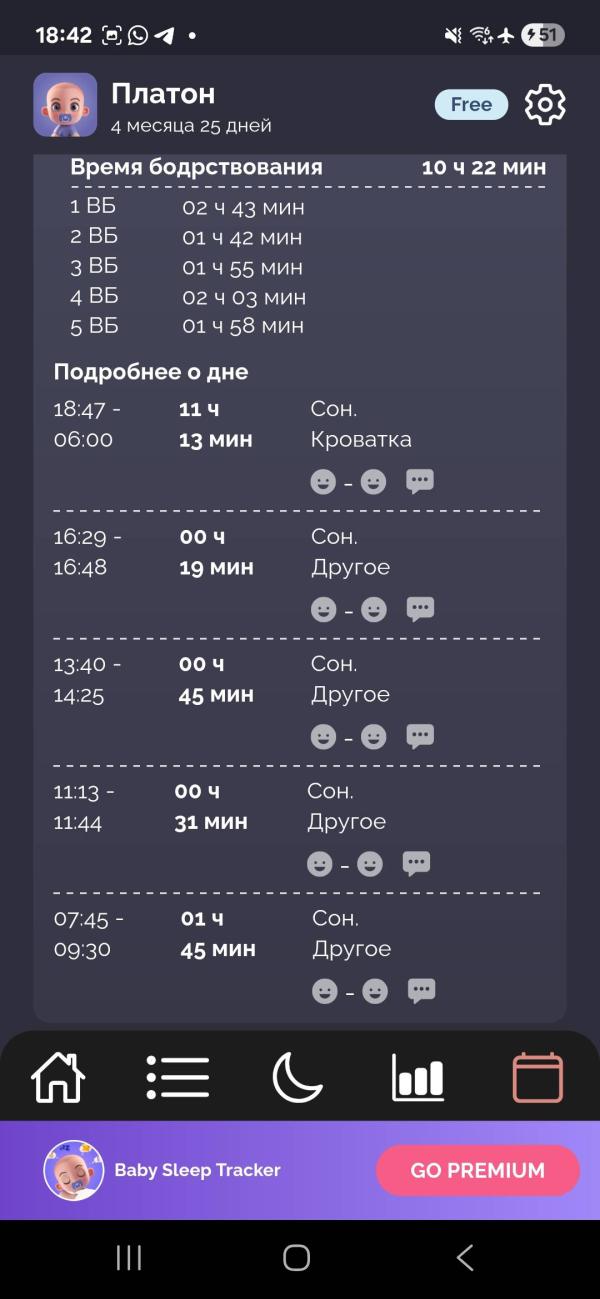Viewport: 600px width, 1299px height.
Task: Open the moon sleep tab
Action: [298, 1078]
